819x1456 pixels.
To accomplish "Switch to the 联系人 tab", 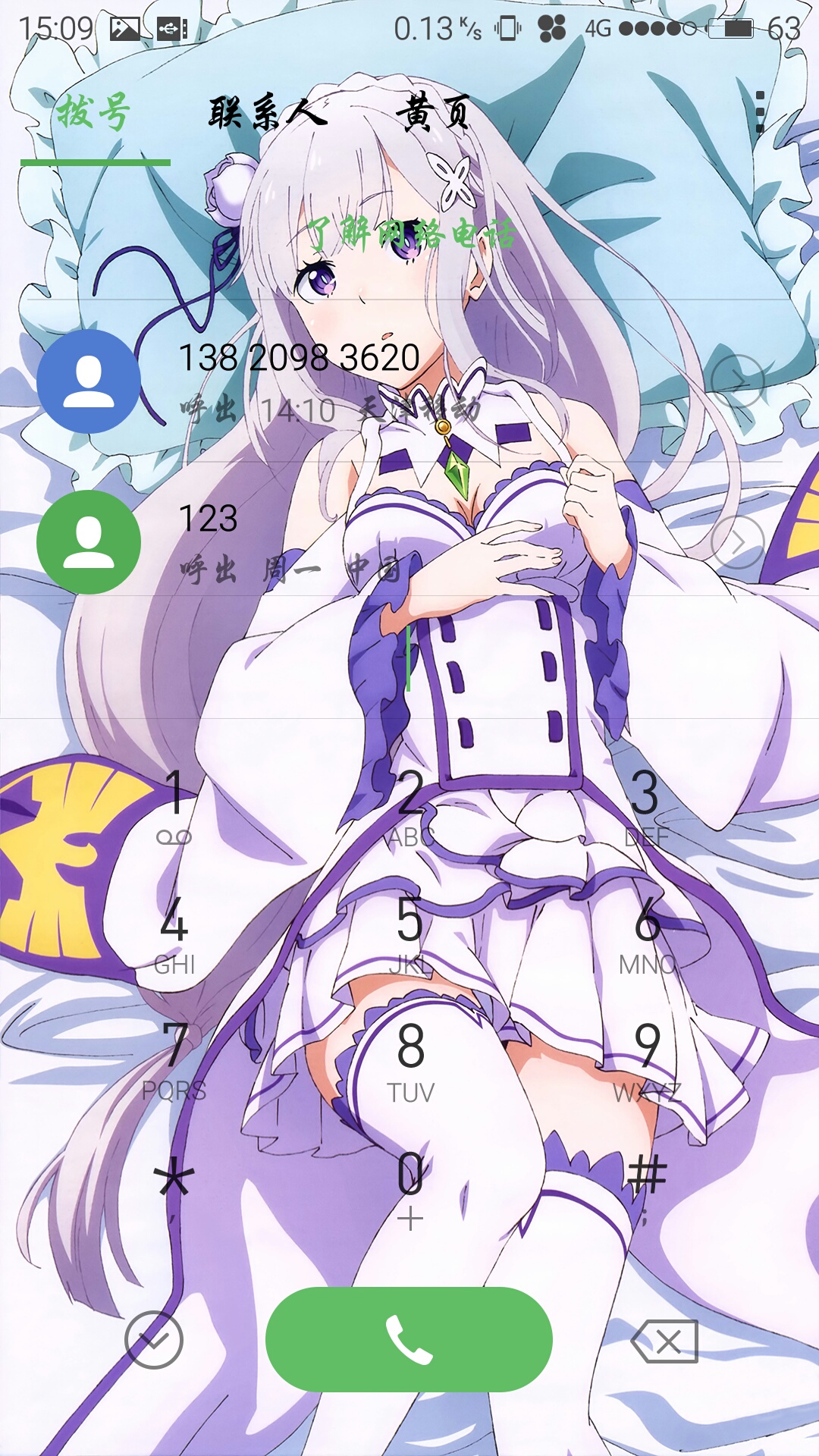I will (268, 113).
